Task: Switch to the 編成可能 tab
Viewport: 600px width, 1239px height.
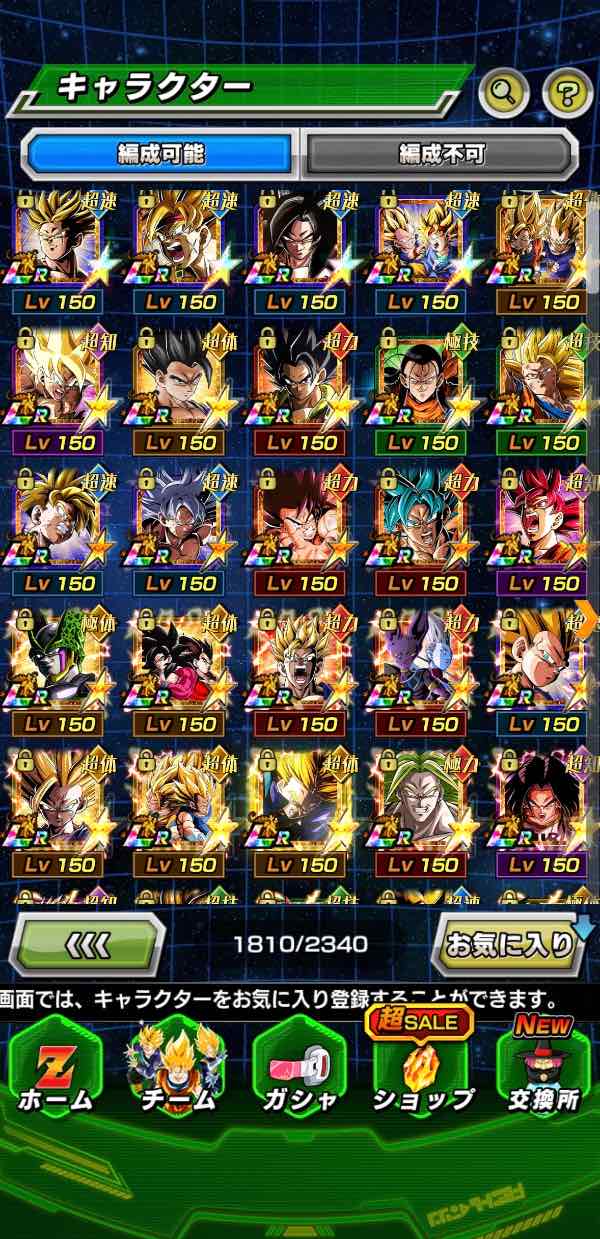Action: tap(160, 154)
